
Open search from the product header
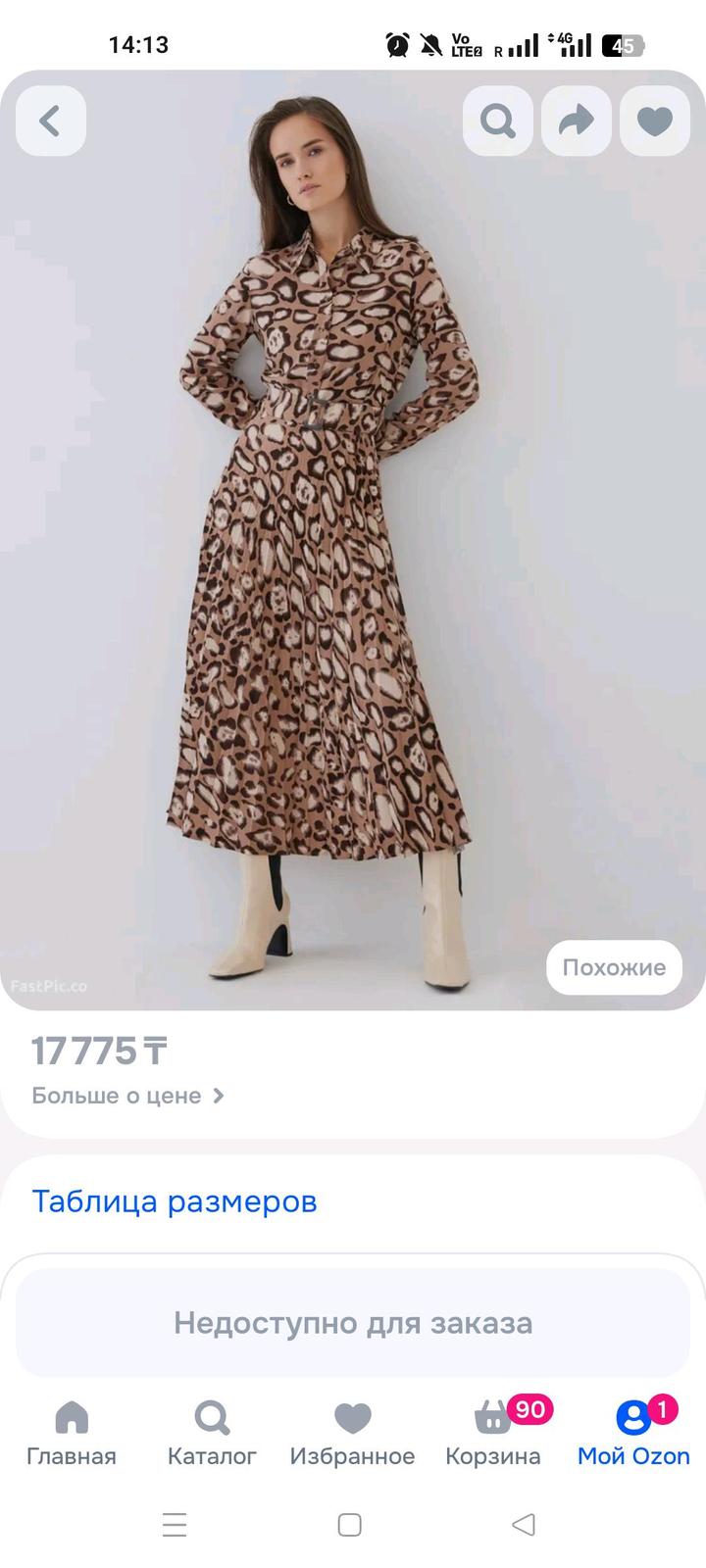498,122
